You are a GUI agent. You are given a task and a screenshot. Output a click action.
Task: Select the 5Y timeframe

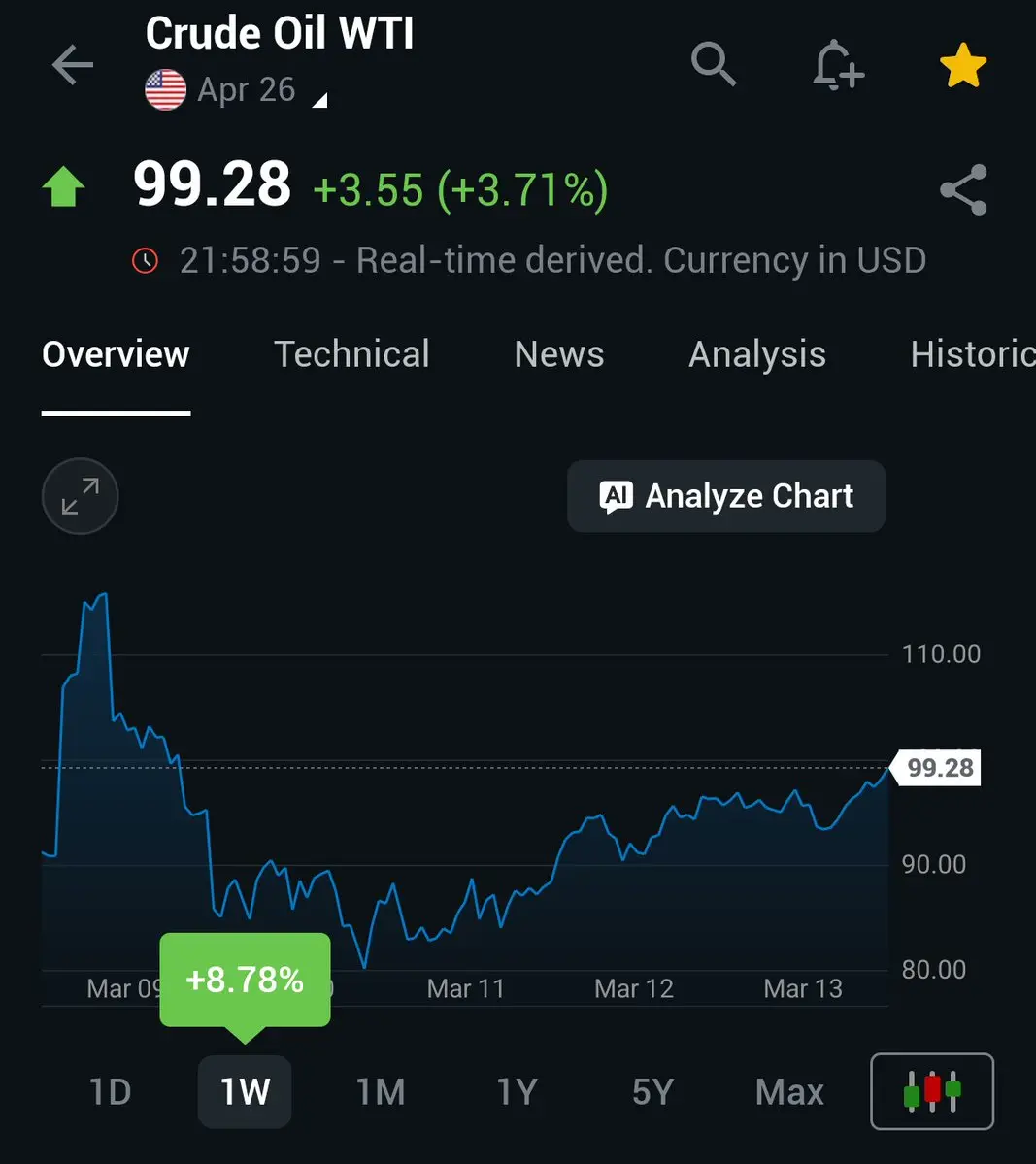click(652, 1092)
